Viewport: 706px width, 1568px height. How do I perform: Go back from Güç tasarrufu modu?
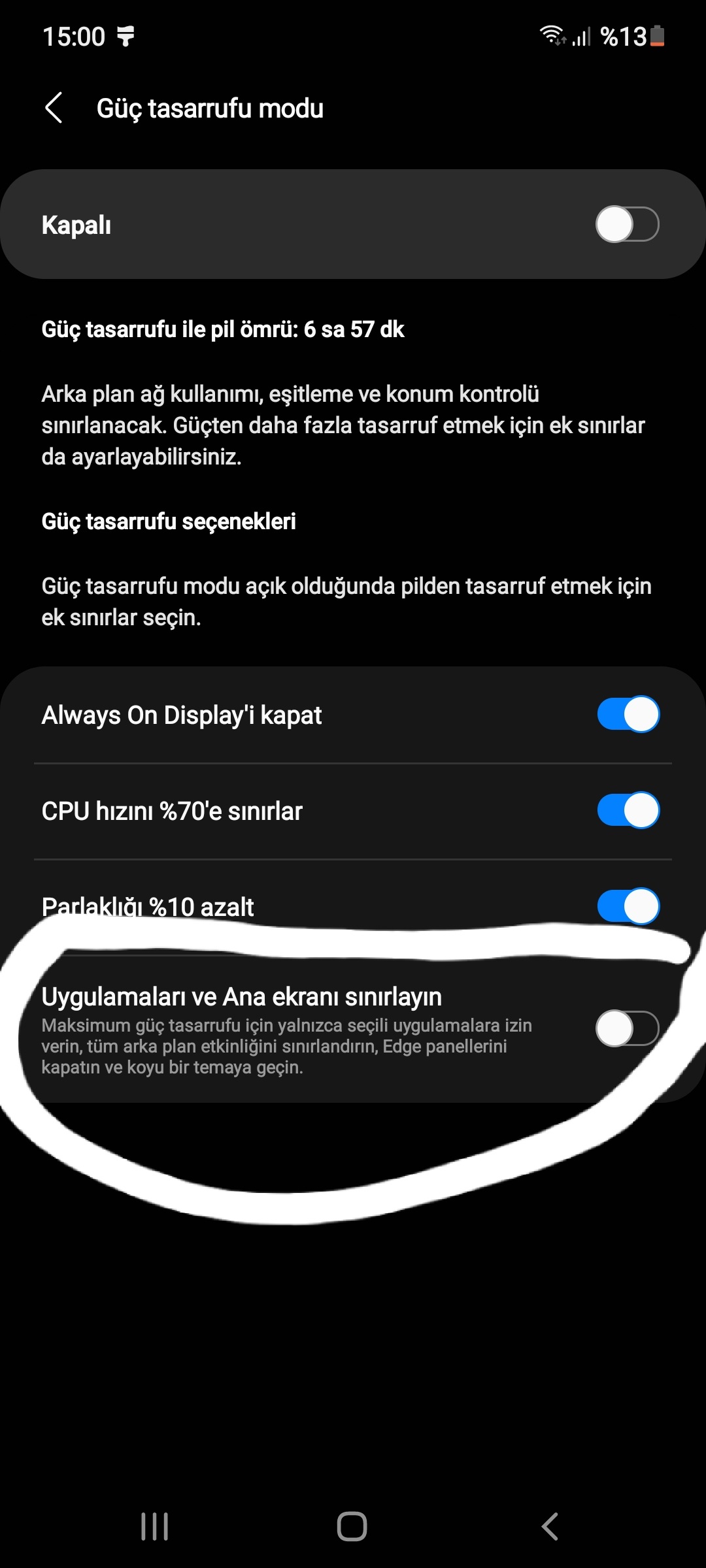[54, 108]
